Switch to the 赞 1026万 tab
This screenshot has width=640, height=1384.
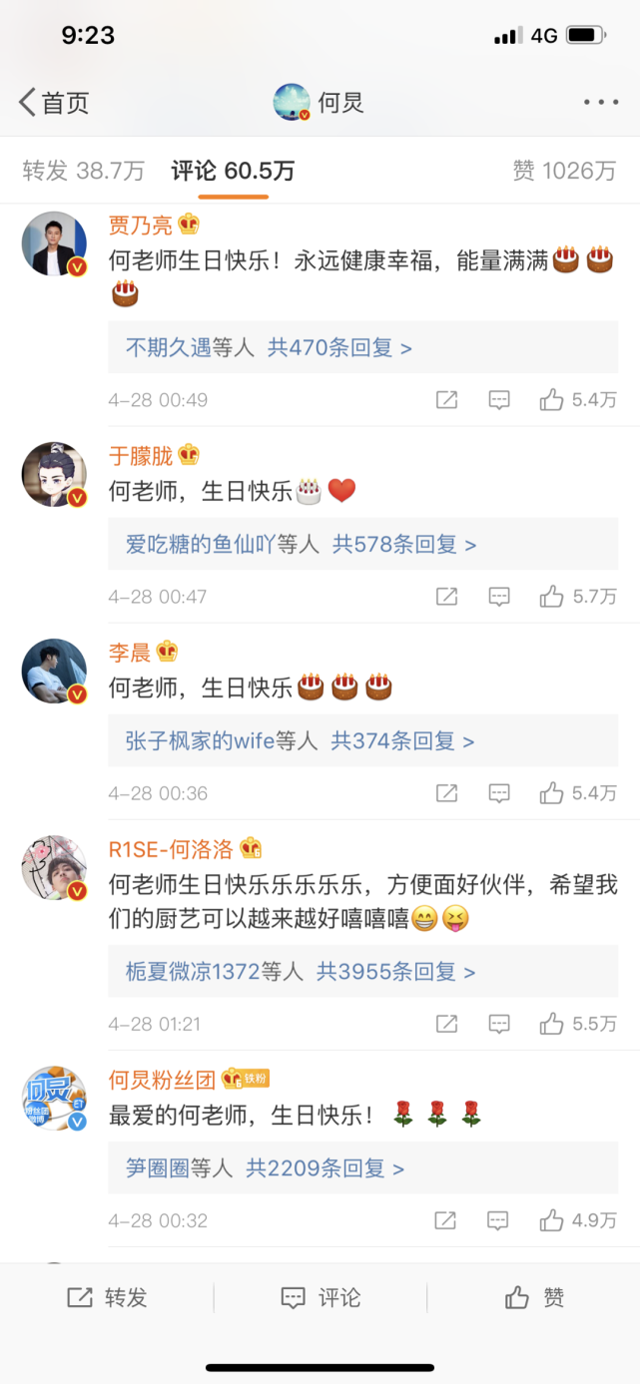(564, 171)
